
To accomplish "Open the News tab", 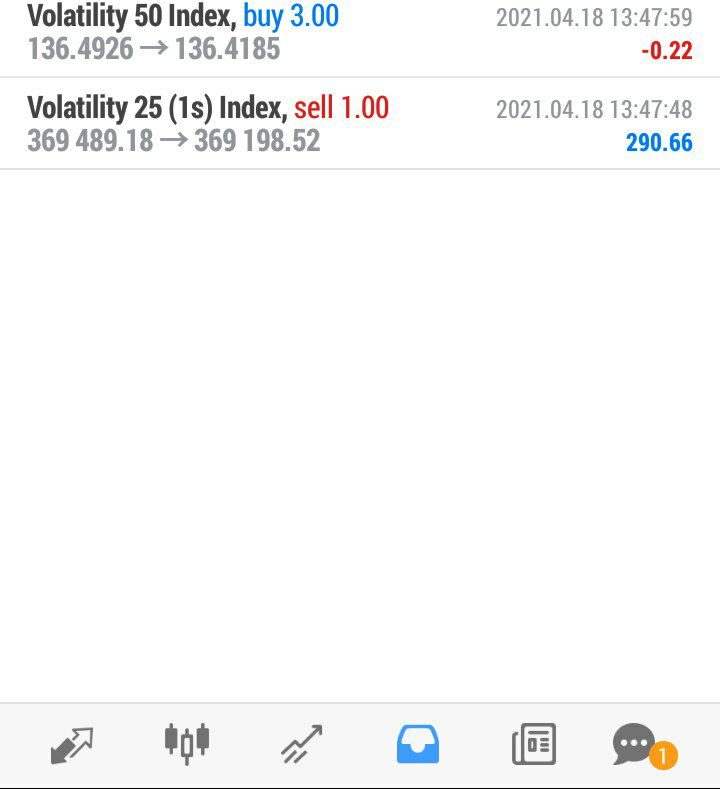I will (x=533, y=745).
